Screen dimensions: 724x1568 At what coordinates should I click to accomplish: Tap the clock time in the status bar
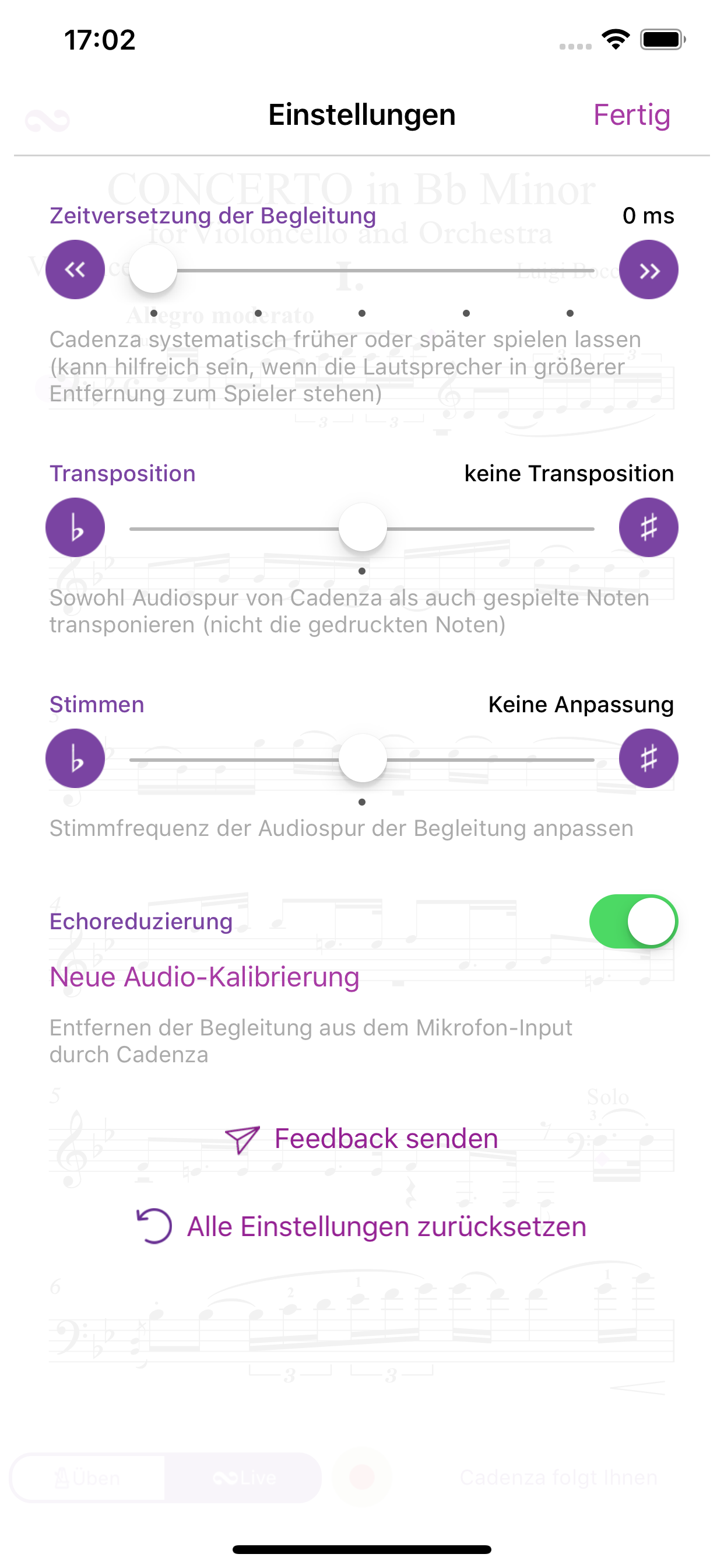(x=99, y=40)
